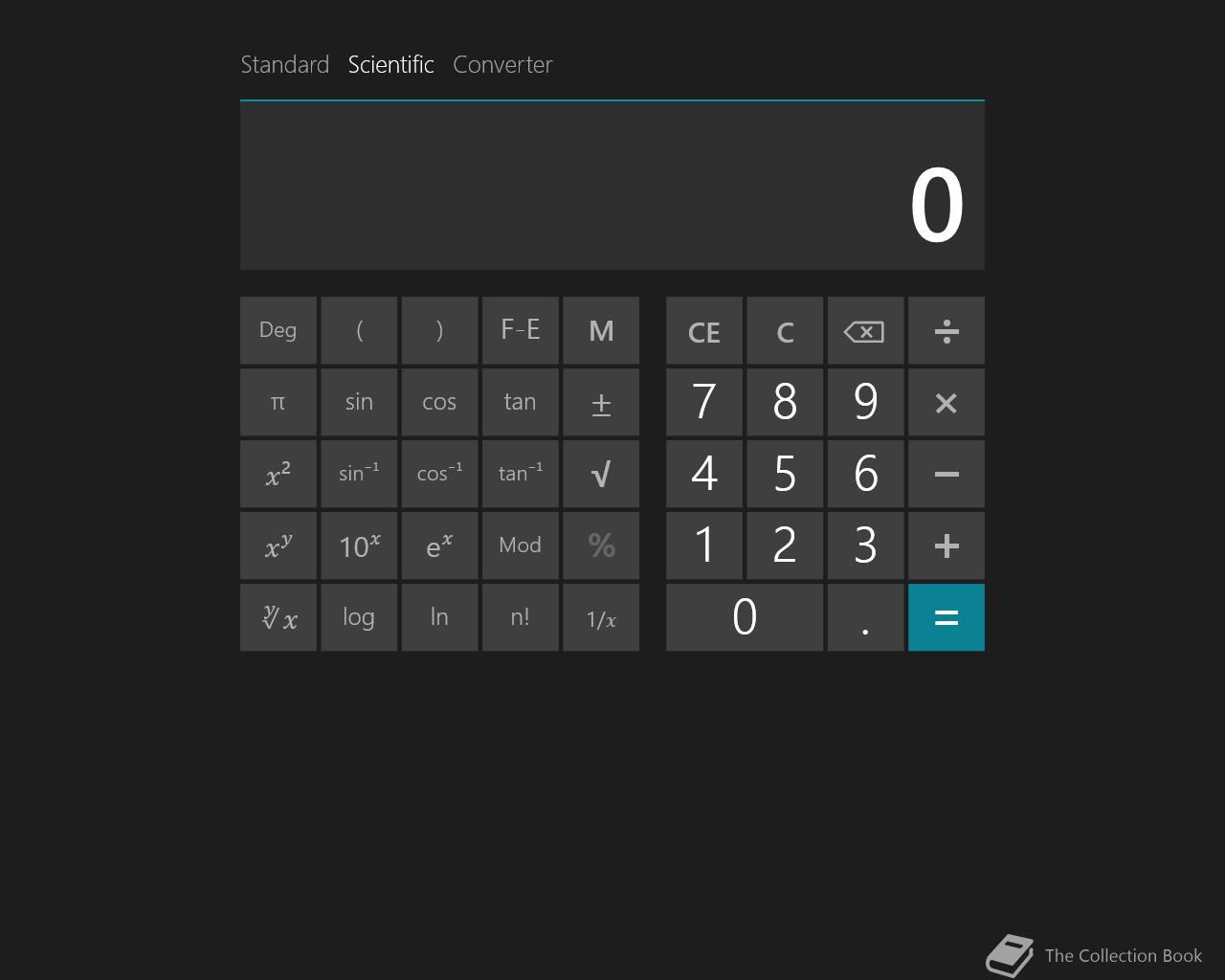
Task: Open the M memory button
Action: click(601, 330)
